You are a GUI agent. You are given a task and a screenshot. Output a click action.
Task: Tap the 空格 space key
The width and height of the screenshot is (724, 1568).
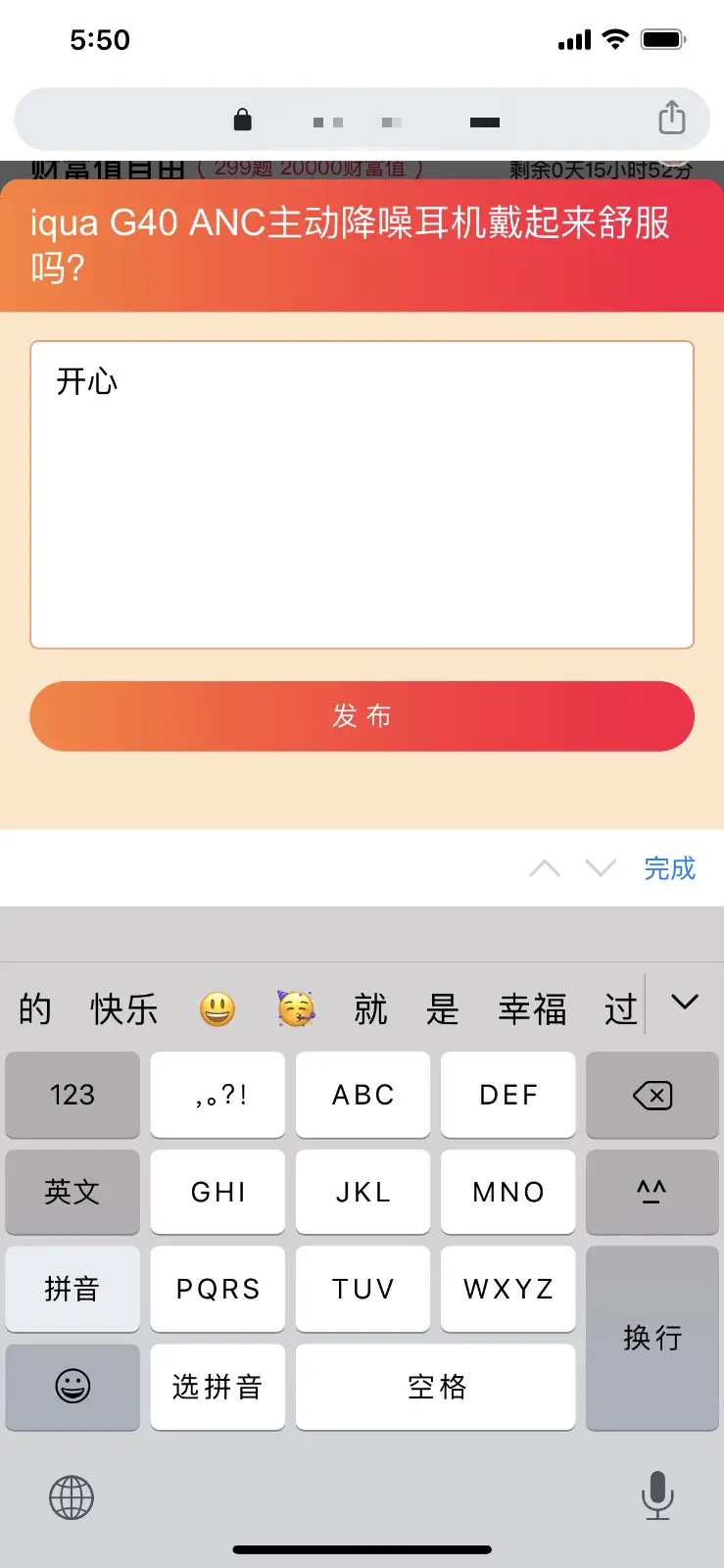(x=435, y=1387)
